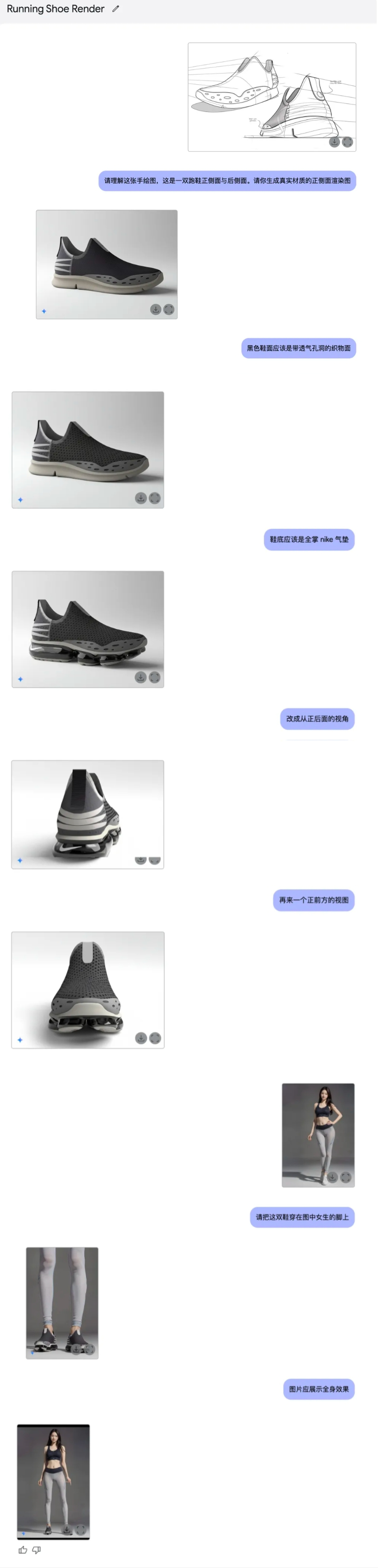Give thumbs up to the last response
378x1568 pixels.
[23, 1550]
